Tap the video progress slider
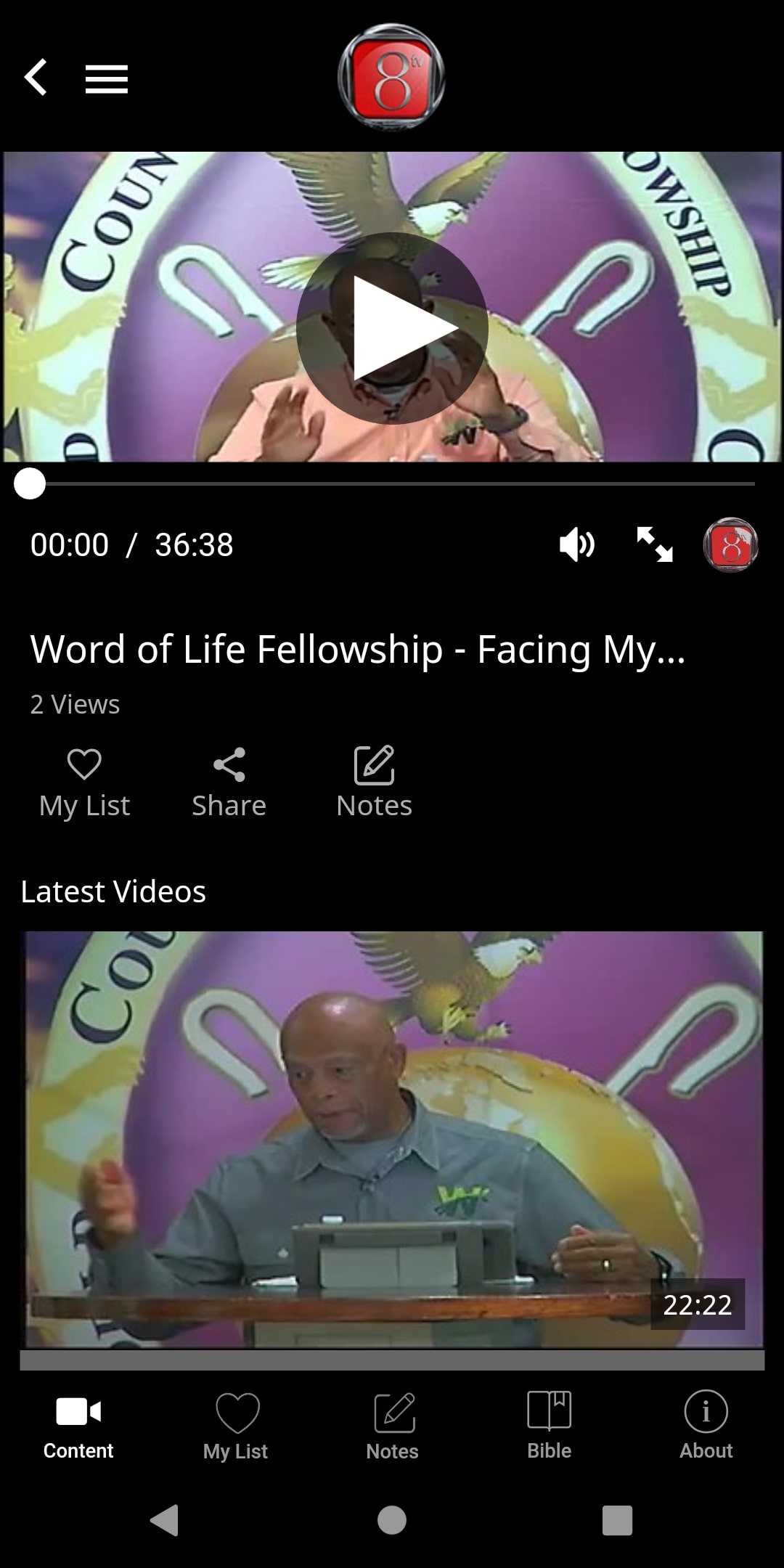The image size is (784, 1568). [x=392, y=483]
